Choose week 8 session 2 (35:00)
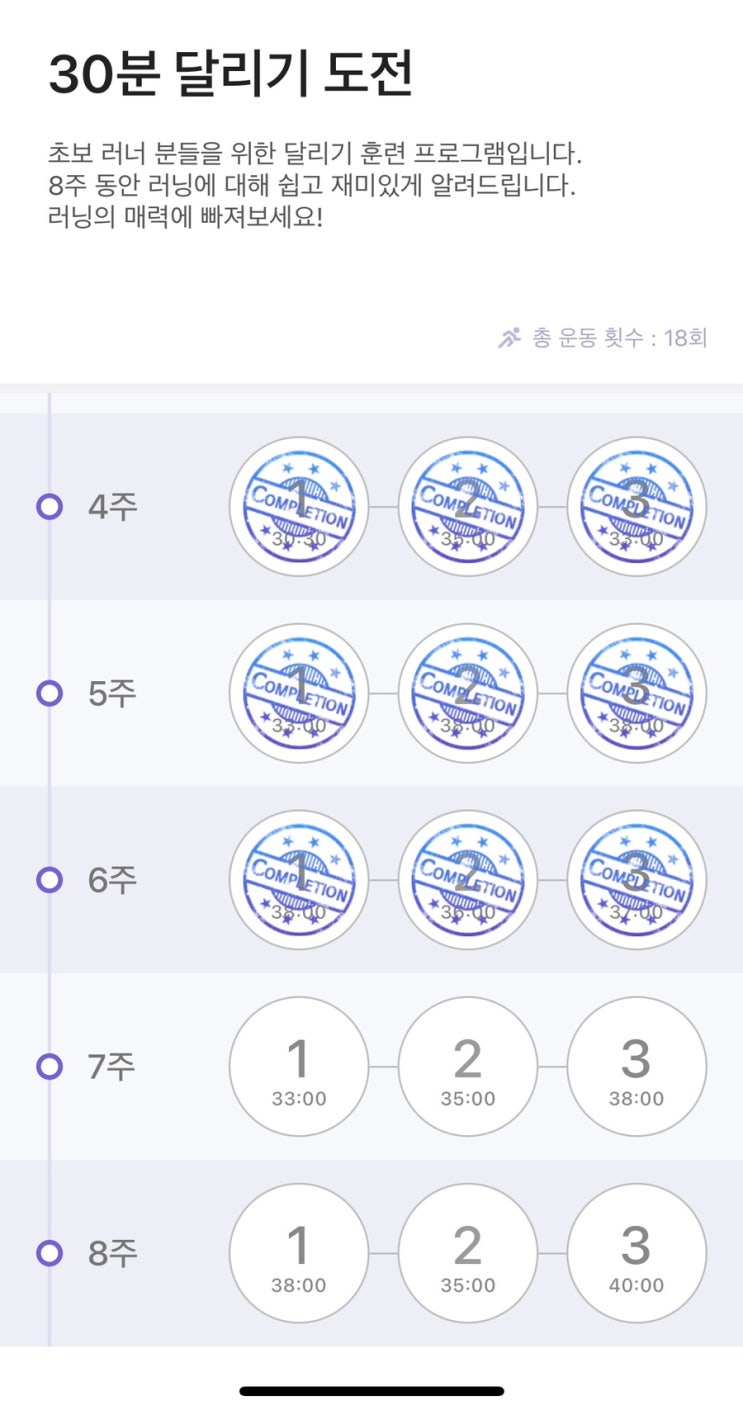Screen dimensions: 743x1410 tap(468, 1253)
